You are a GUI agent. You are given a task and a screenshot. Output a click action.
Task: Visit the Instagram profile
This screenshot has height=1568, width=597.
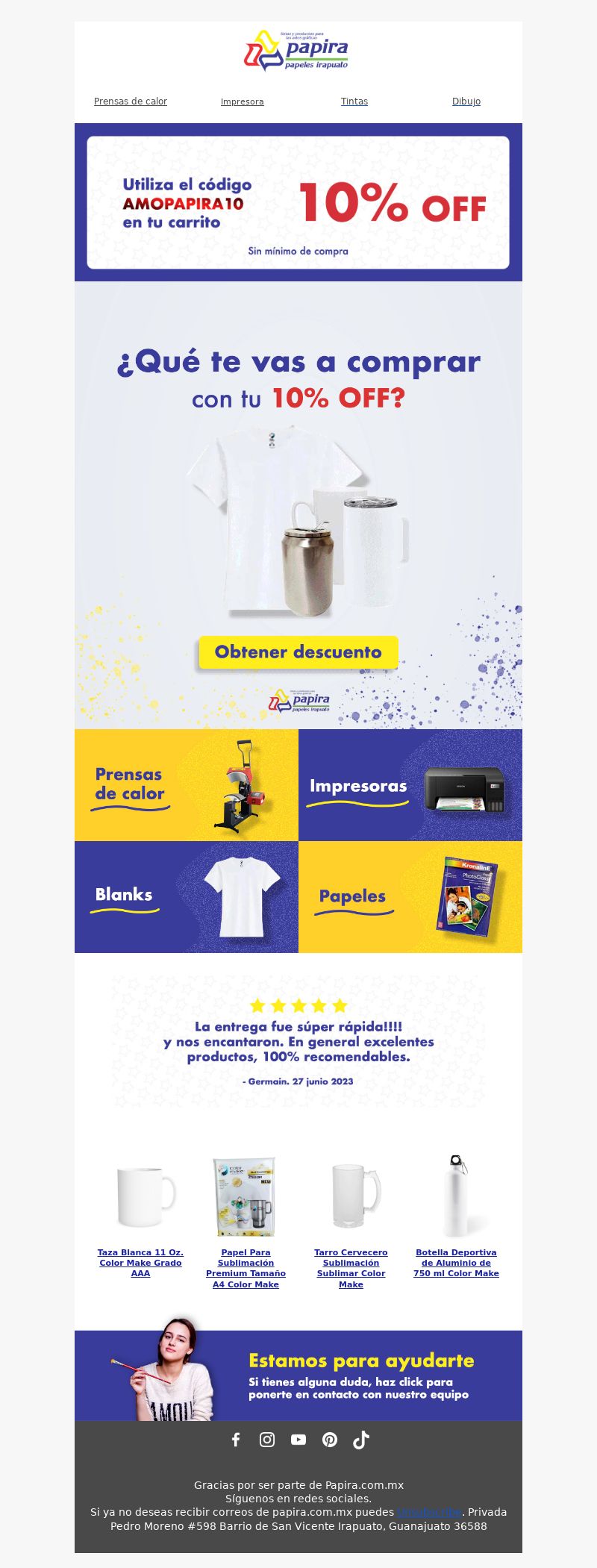267,1440
